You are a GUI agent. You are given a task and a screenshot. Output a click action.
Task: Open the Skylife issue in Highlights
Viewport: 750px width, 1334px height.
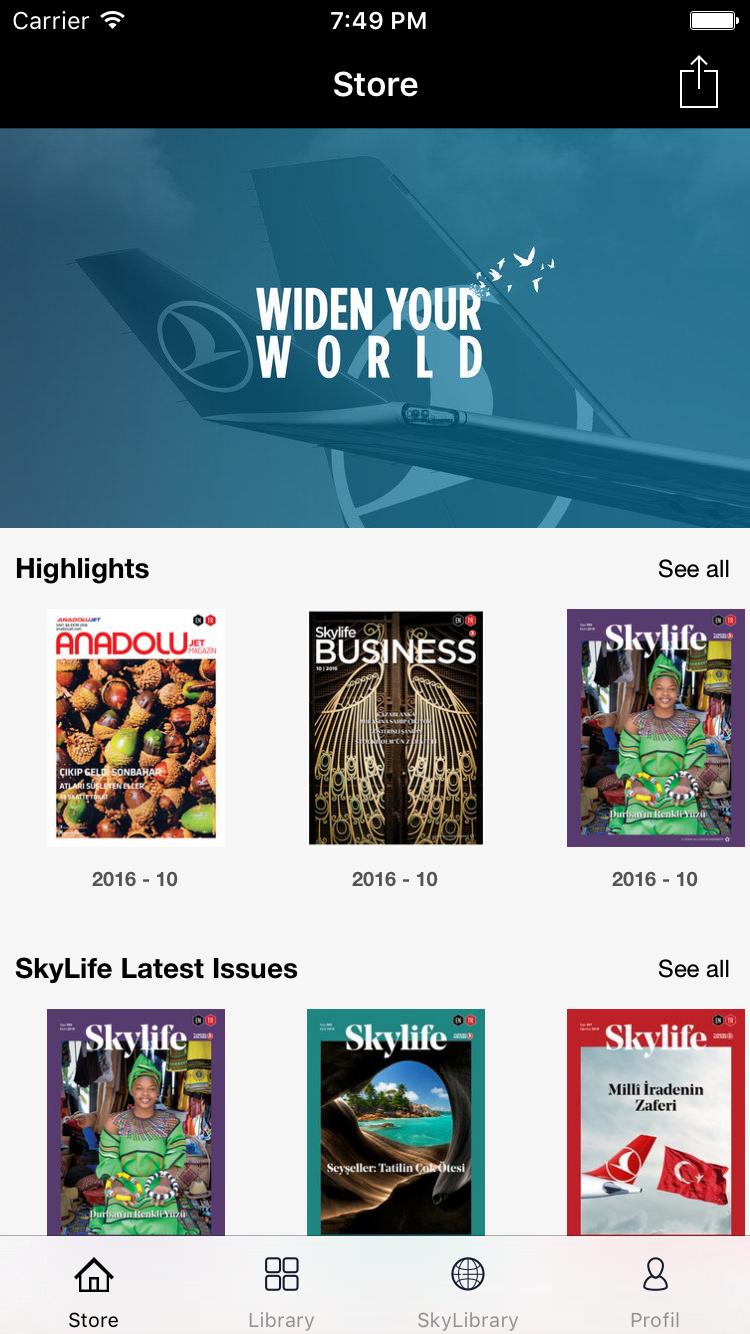(655, 728)
